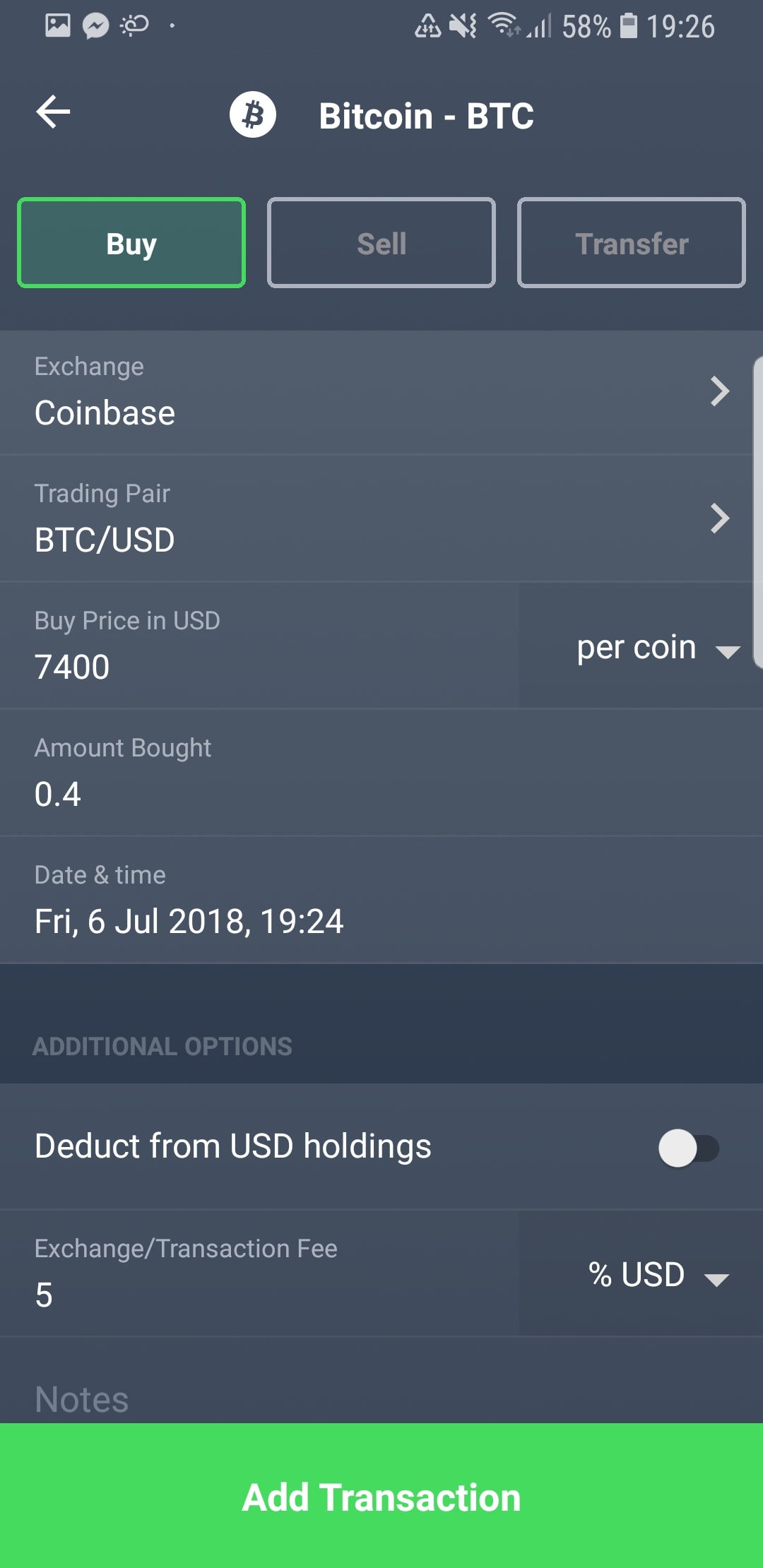The height and width of the screenshot is (1568, 763).
Task: Go back using the arrow icon
Action: (x=53, y=112)
